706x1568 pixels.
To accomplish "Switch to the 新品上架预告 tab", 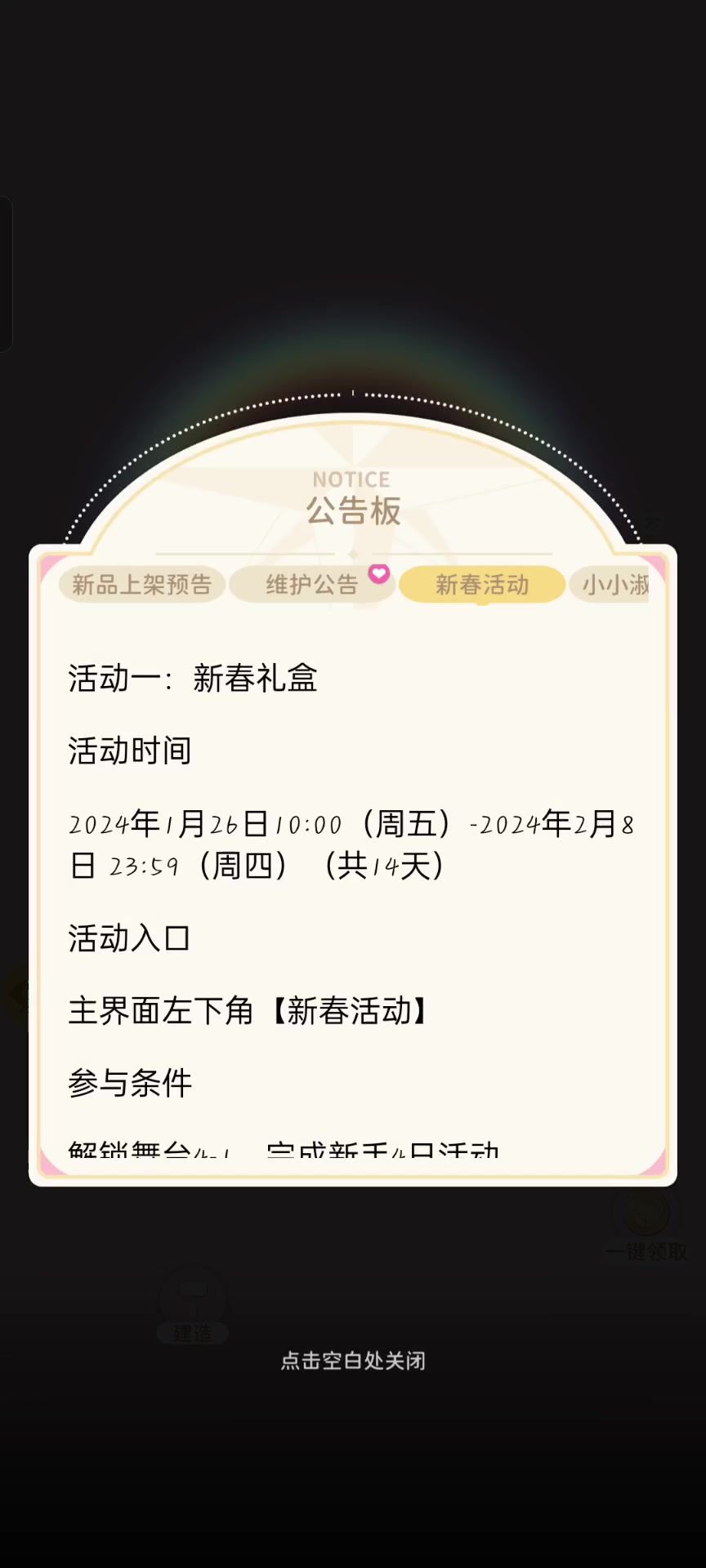I will [142, 585].
